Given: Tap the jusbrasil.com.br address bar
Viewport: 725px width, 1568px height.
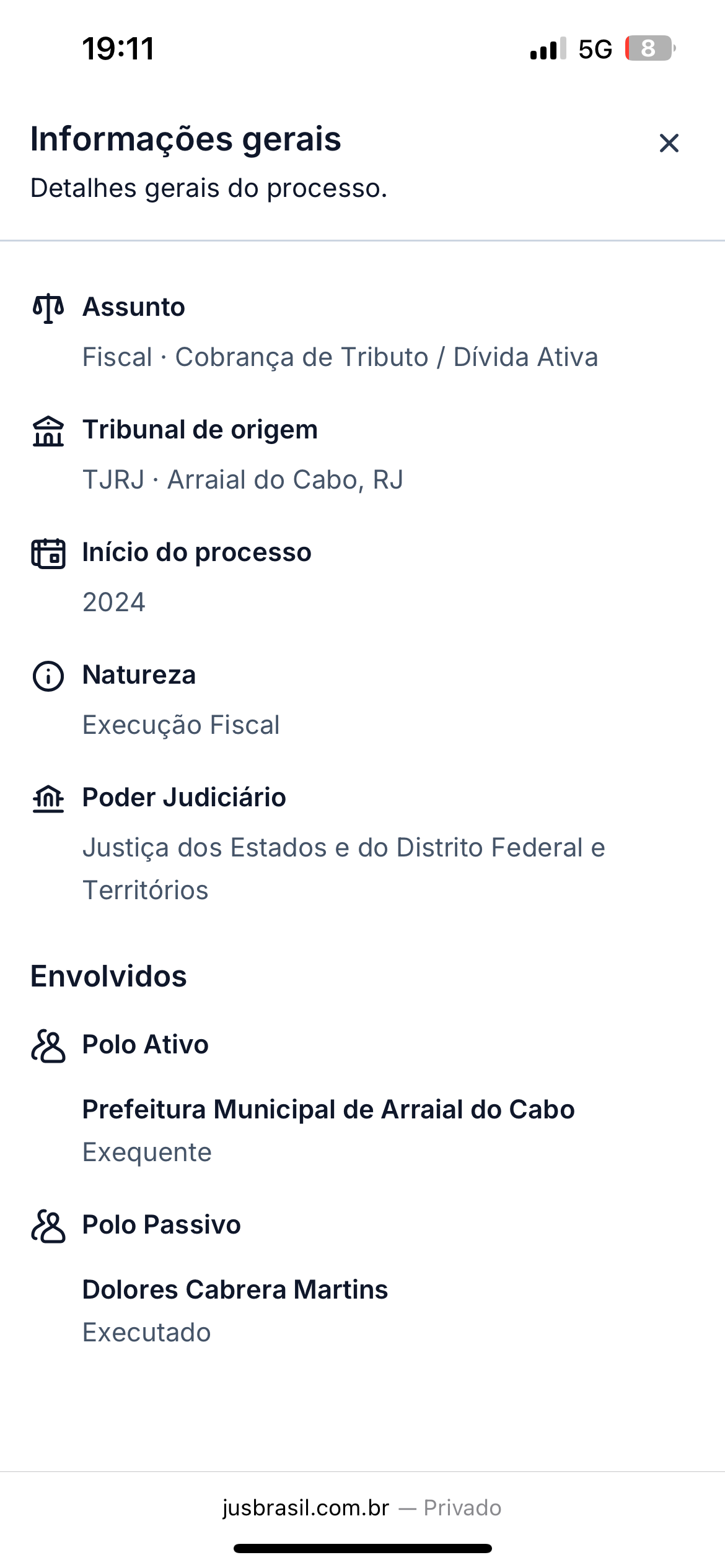Looking at the screenshot, I should [362, 1508].
